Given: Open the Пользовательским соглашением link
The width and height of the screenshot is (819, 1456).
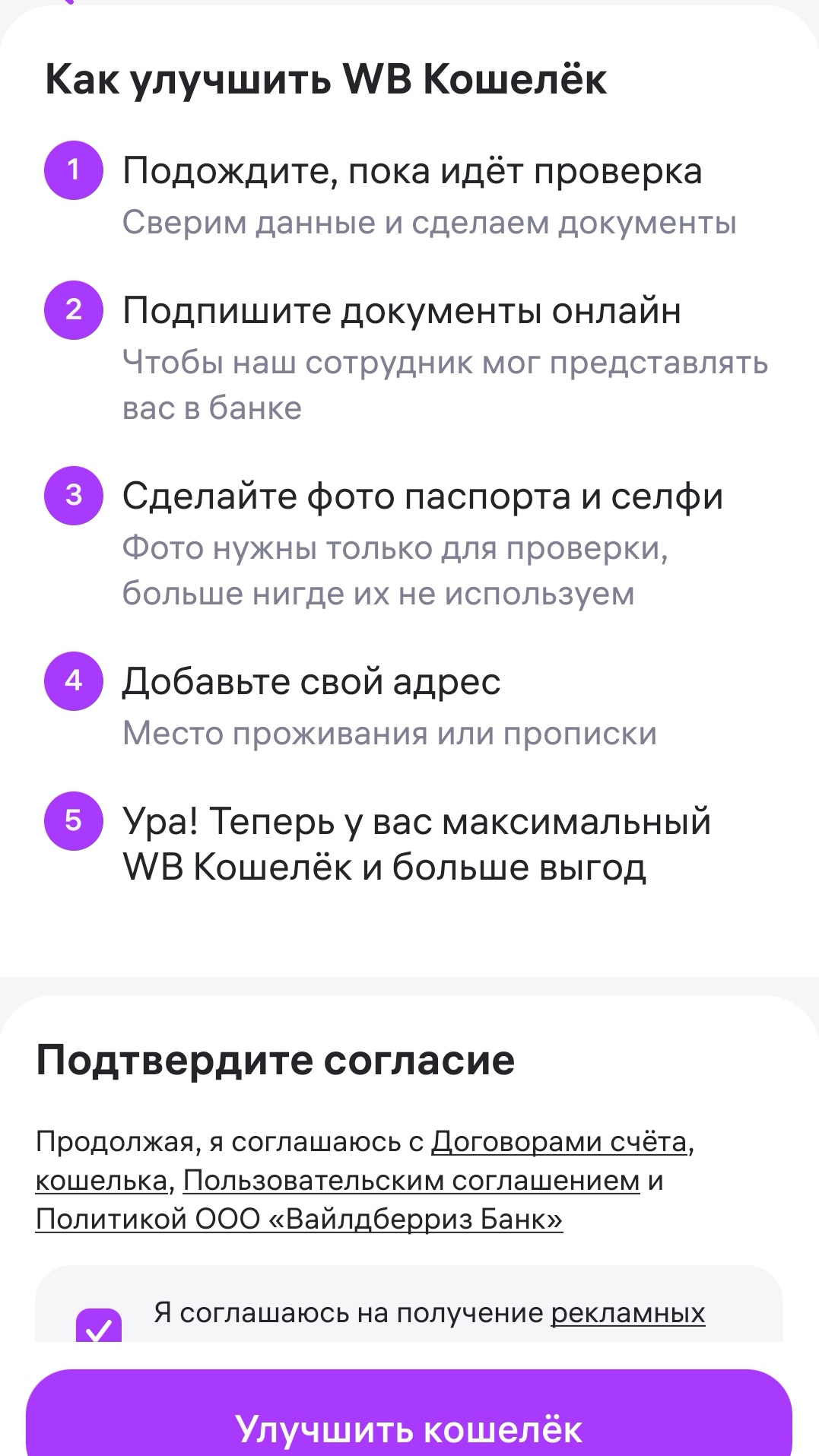Looking at the screenshot, I should [411, 1181].
